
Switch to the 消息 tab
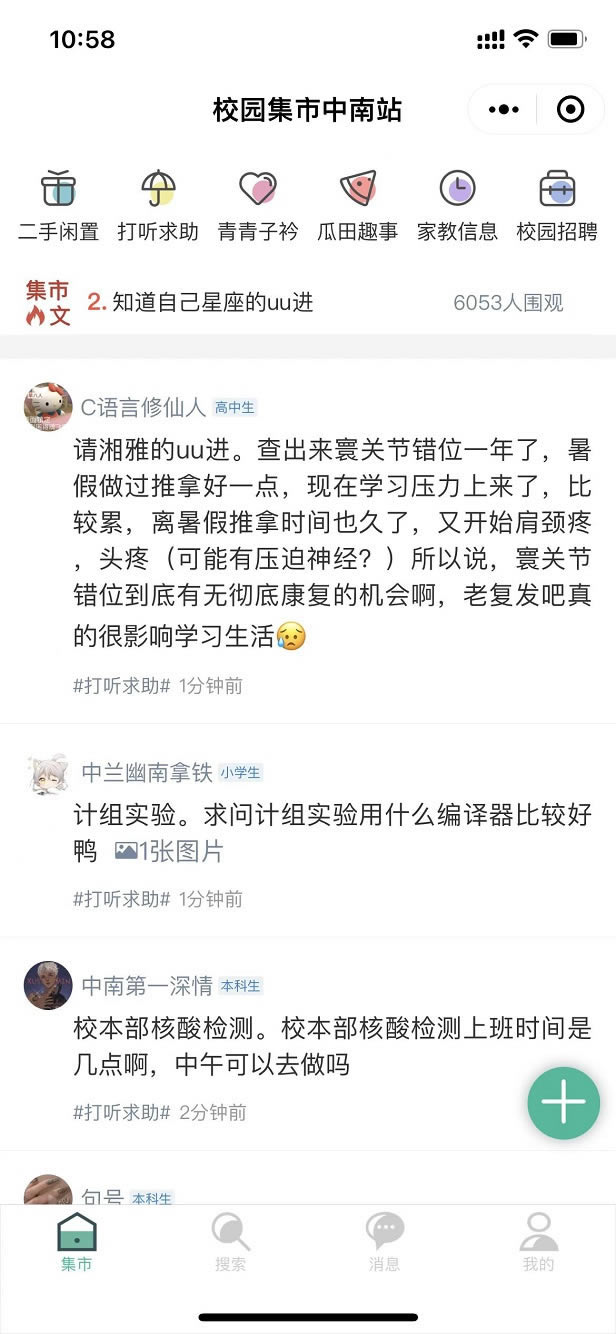click(x=385, y=1242)
